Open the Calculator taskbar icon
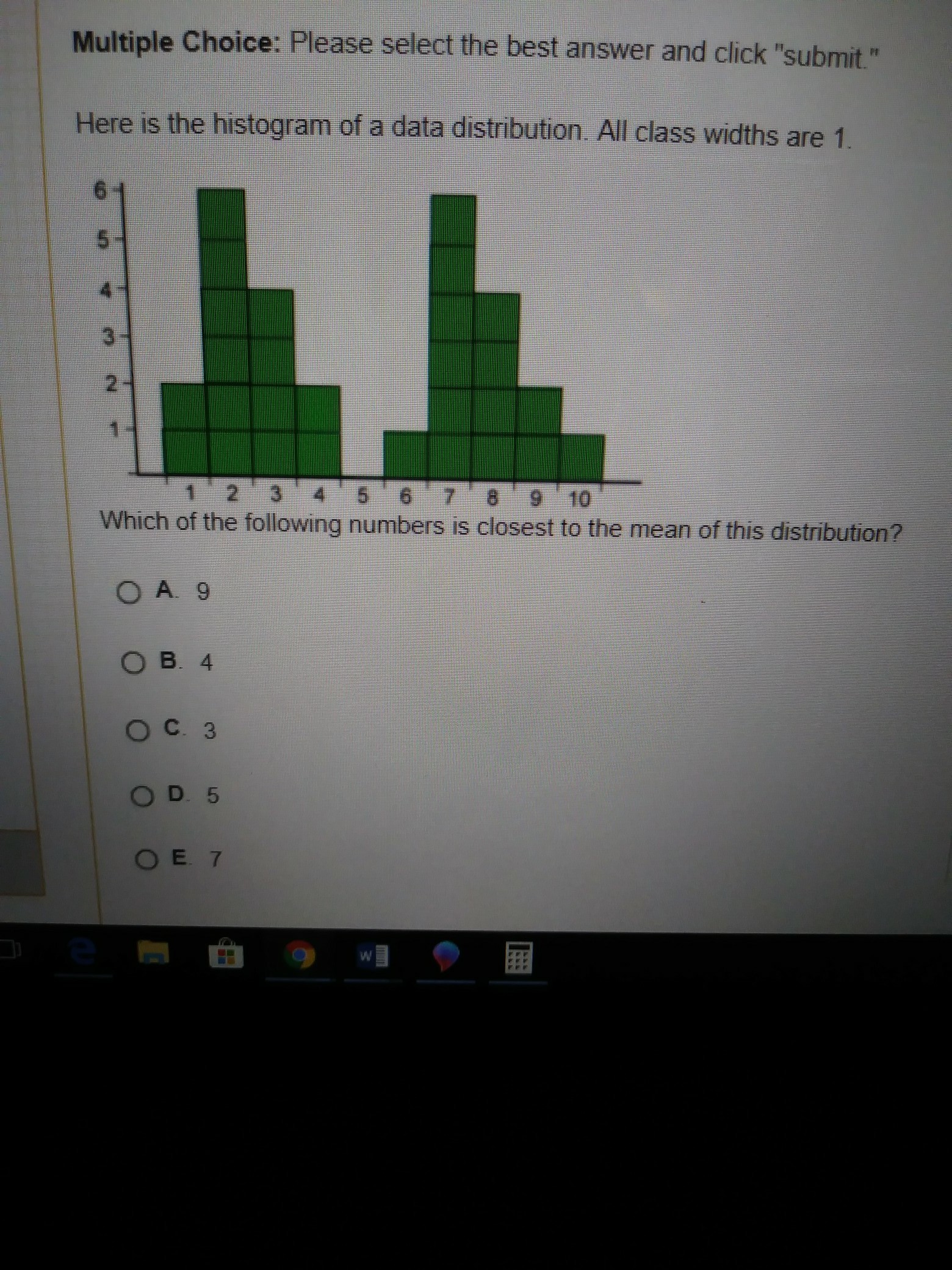 519,957
